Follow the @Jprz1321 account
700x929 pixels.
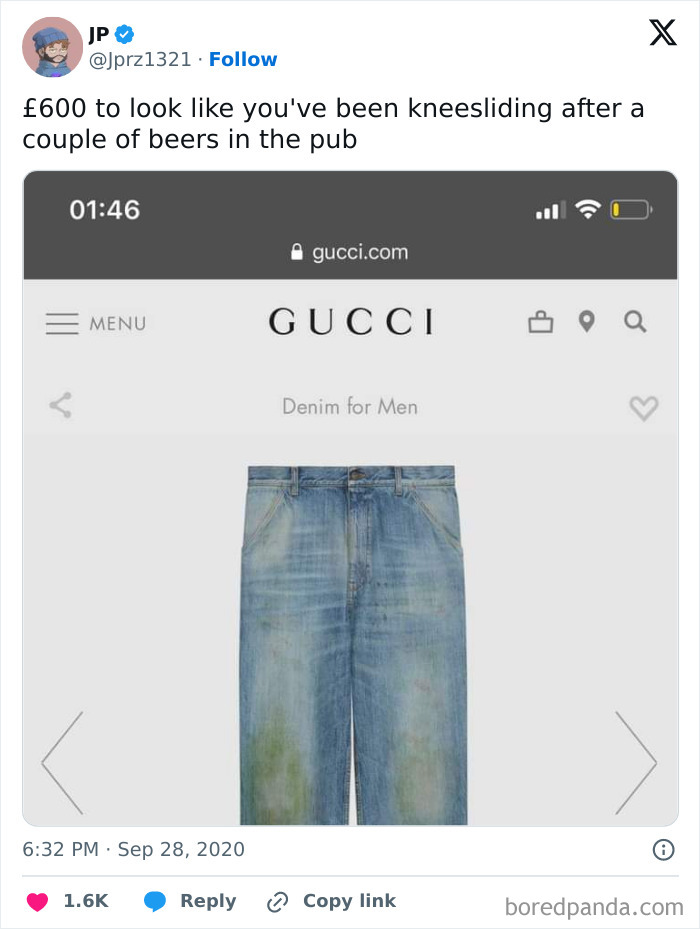pos(243,59)
